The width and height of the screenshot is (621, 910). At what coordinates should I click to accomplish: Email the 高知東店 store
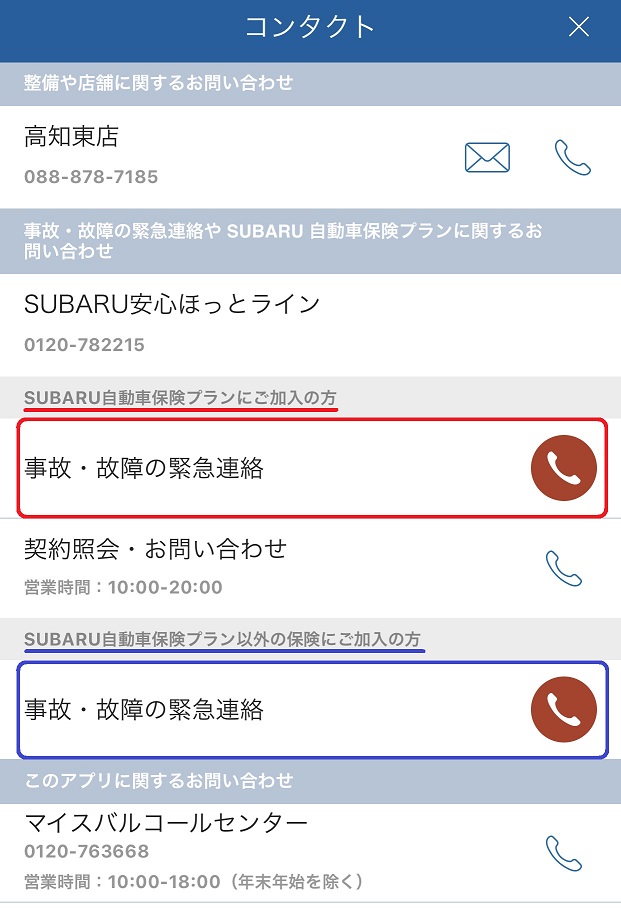tap(487, 158)
